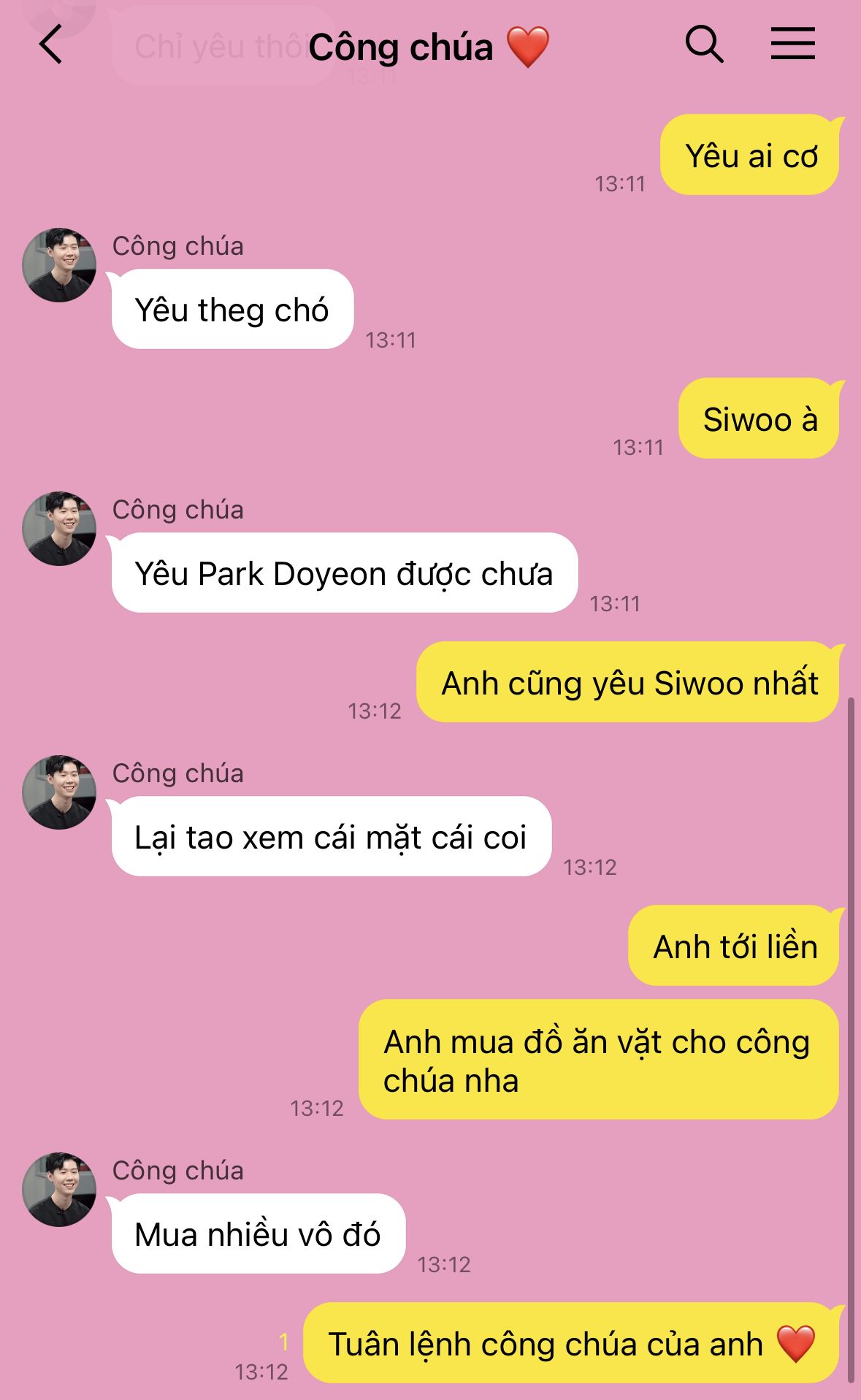Open the chat menu (three lines)
Image resolution: width=861 pixels, height=1400 pixels.
pyautogui.click(x=792, y=44)
